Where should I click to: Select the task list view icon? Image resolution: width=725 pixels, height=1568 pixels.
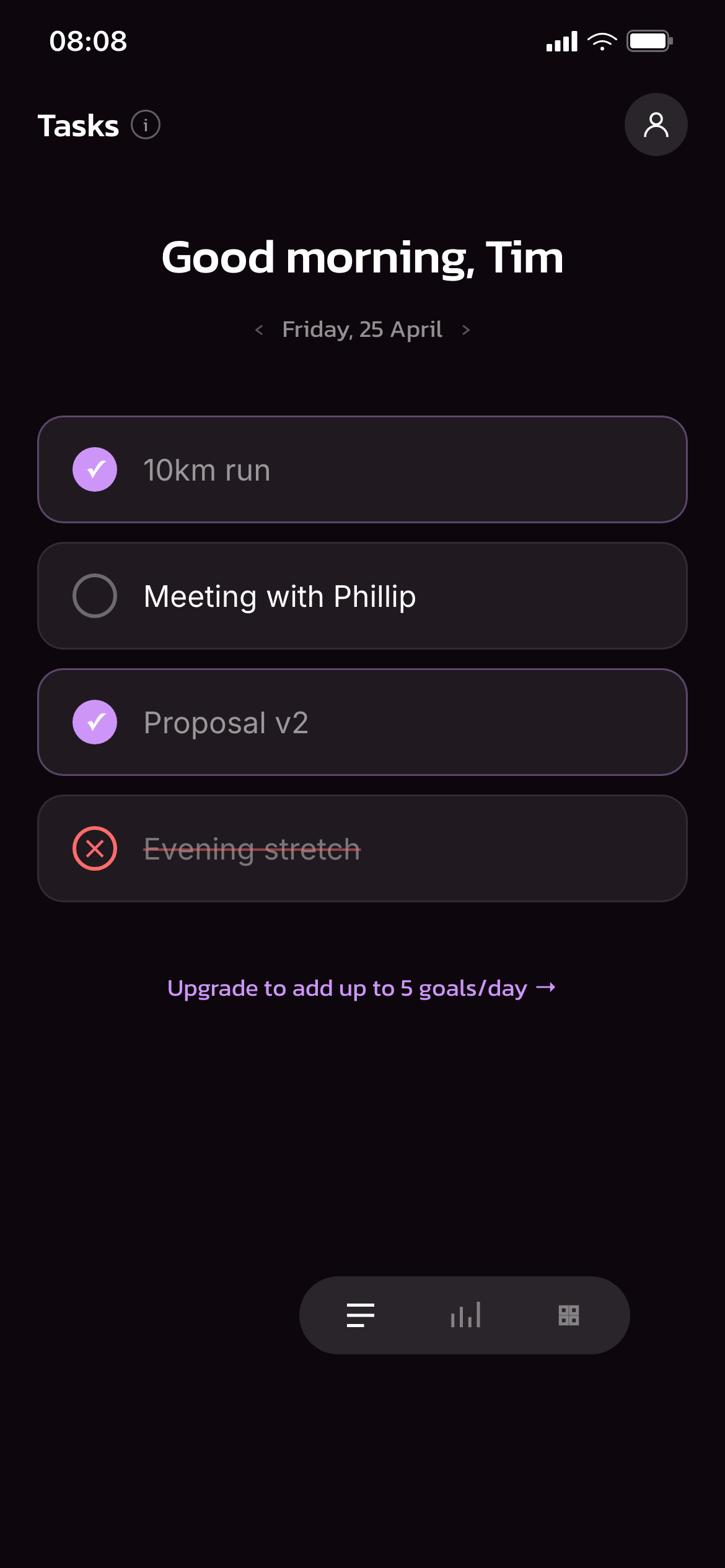[x=359, y=1316]
